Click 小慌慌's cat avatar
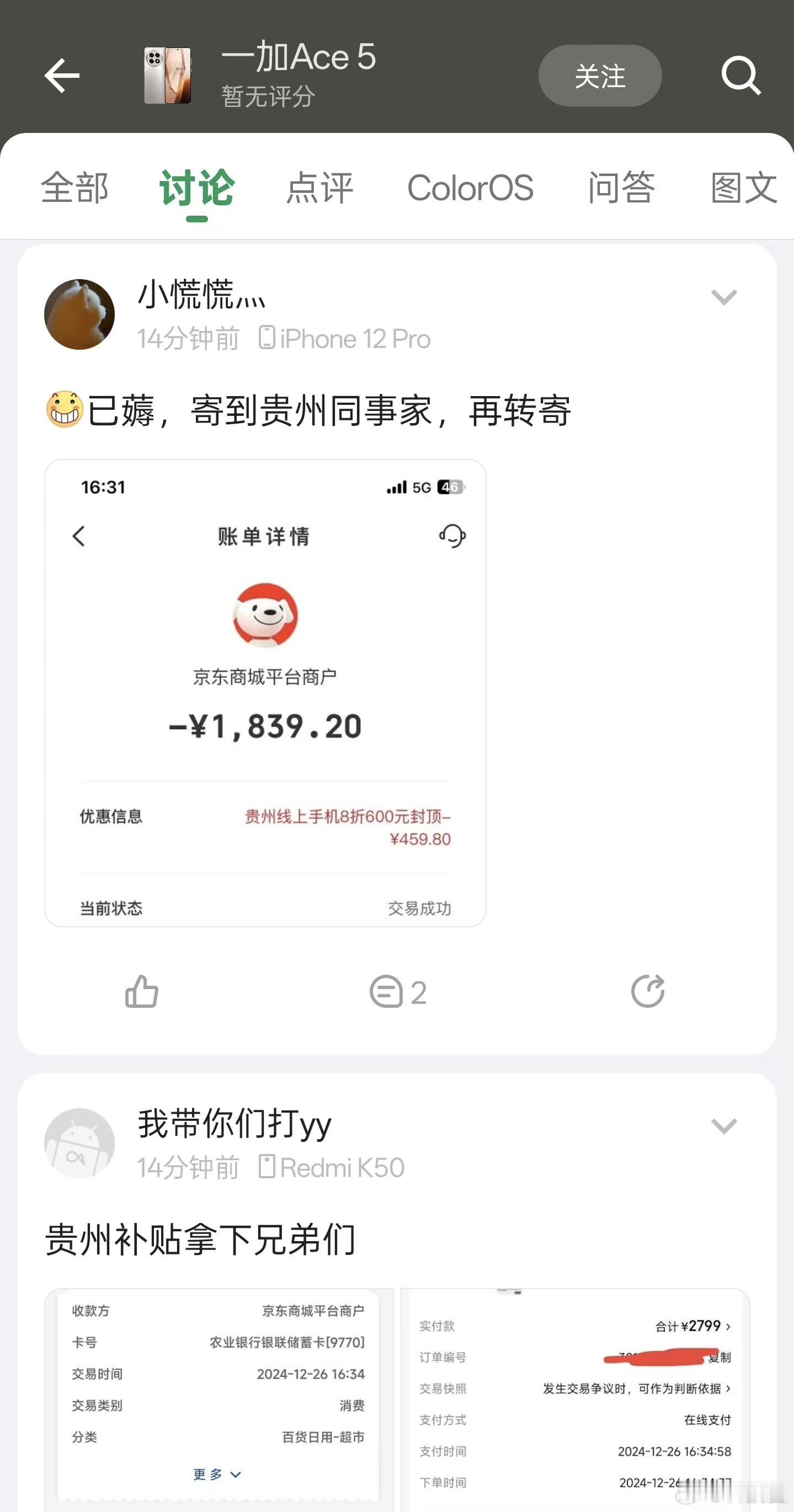This screenshot has height=1512, width=794. (x=79, y=314)
